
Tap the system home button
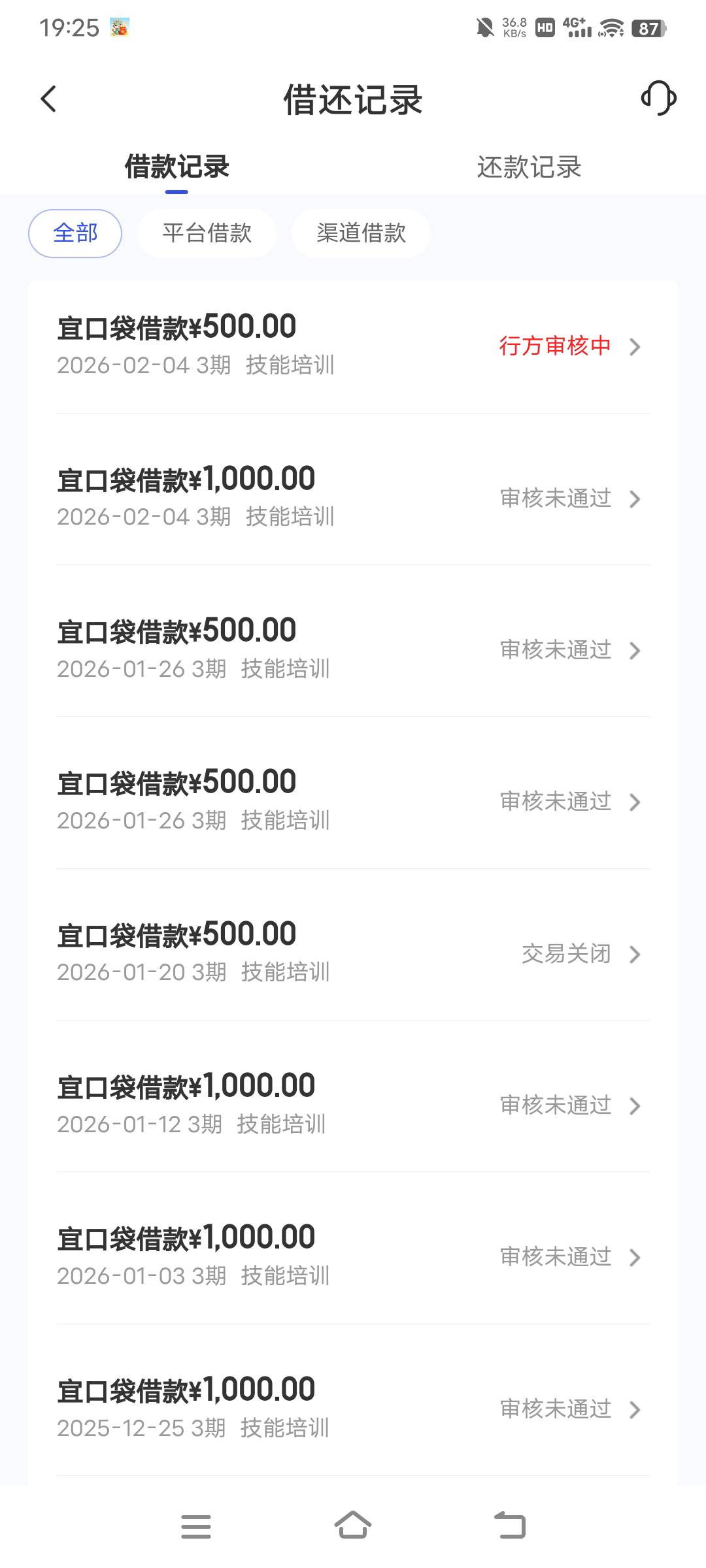point(353,1526)
